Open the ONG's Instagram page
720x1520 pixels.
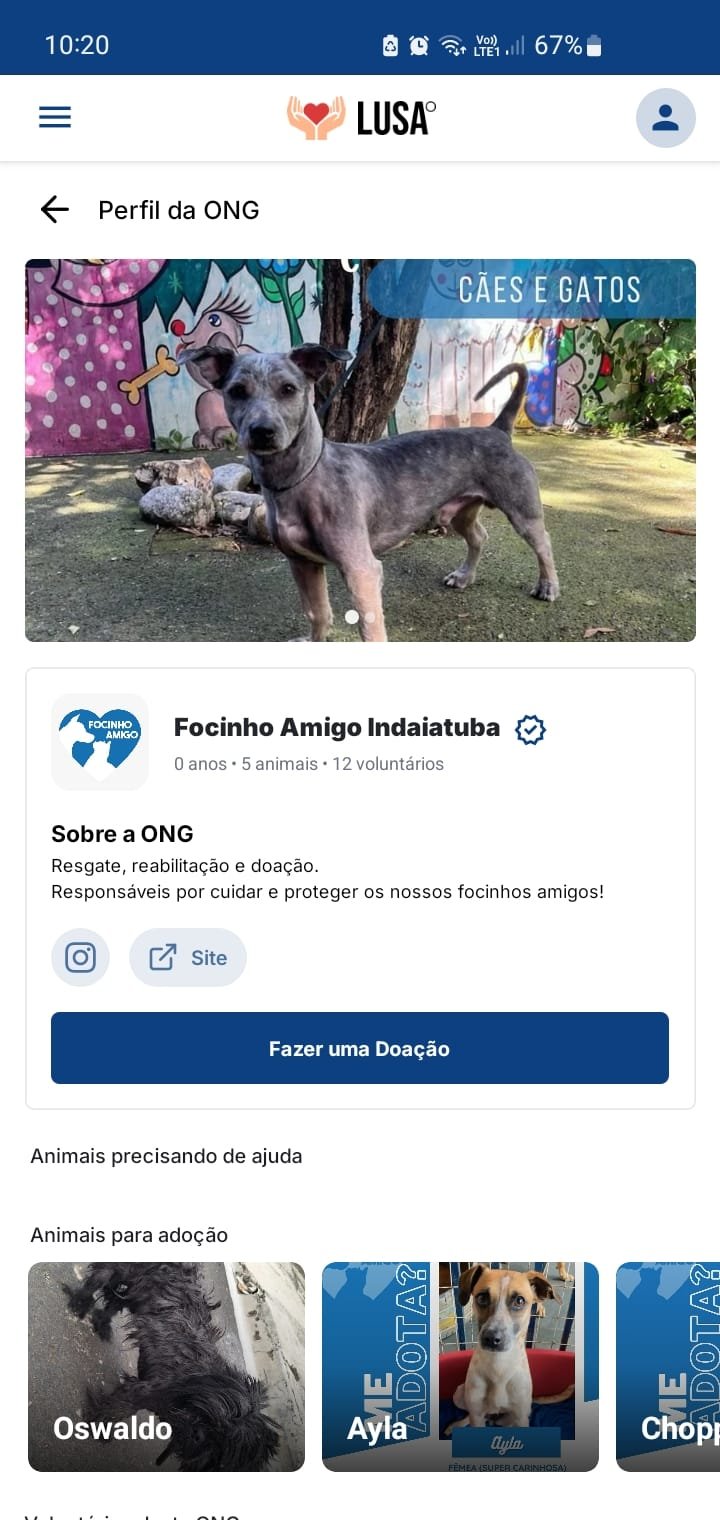[x=80, y=957]
